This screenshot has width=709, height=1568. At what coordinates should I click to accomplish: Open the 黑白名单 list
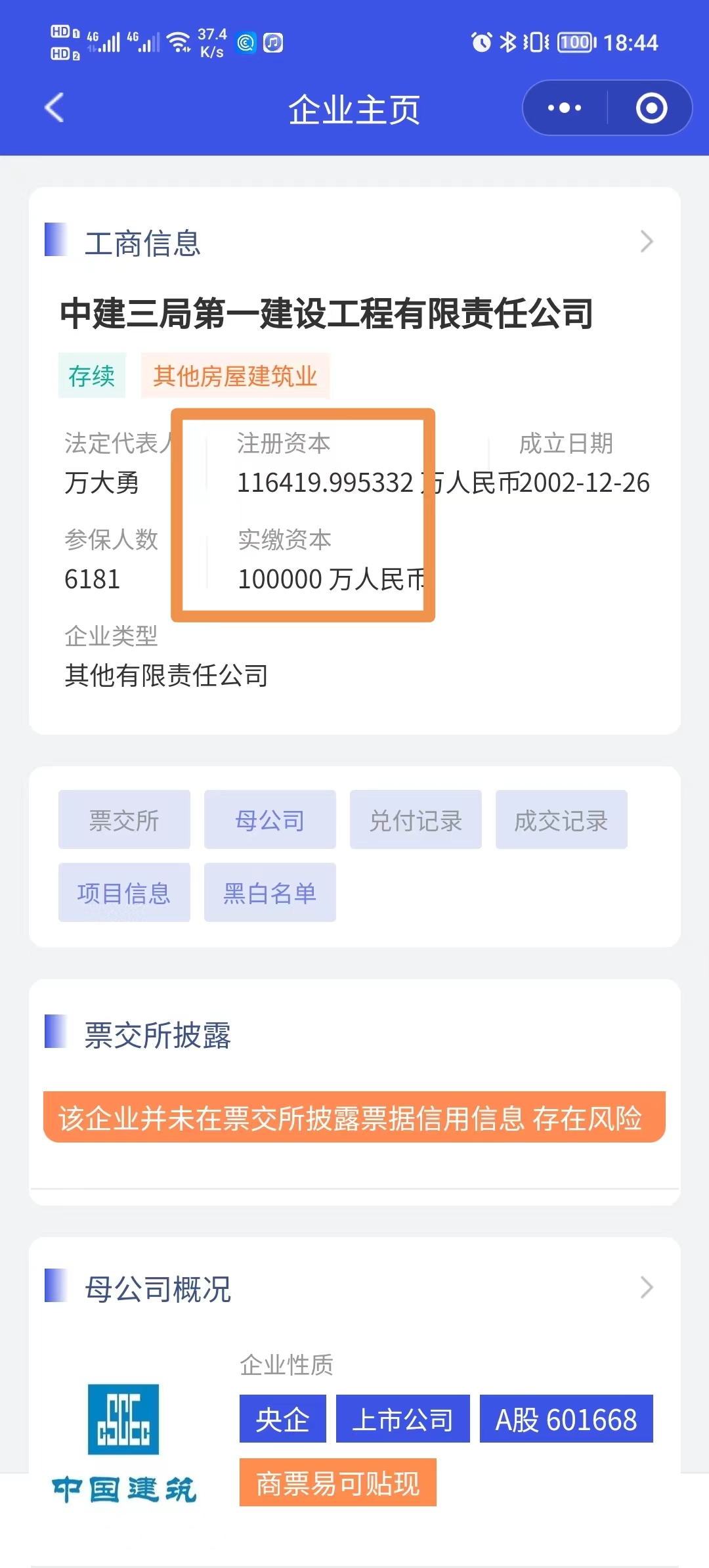(x=270, y=892)
